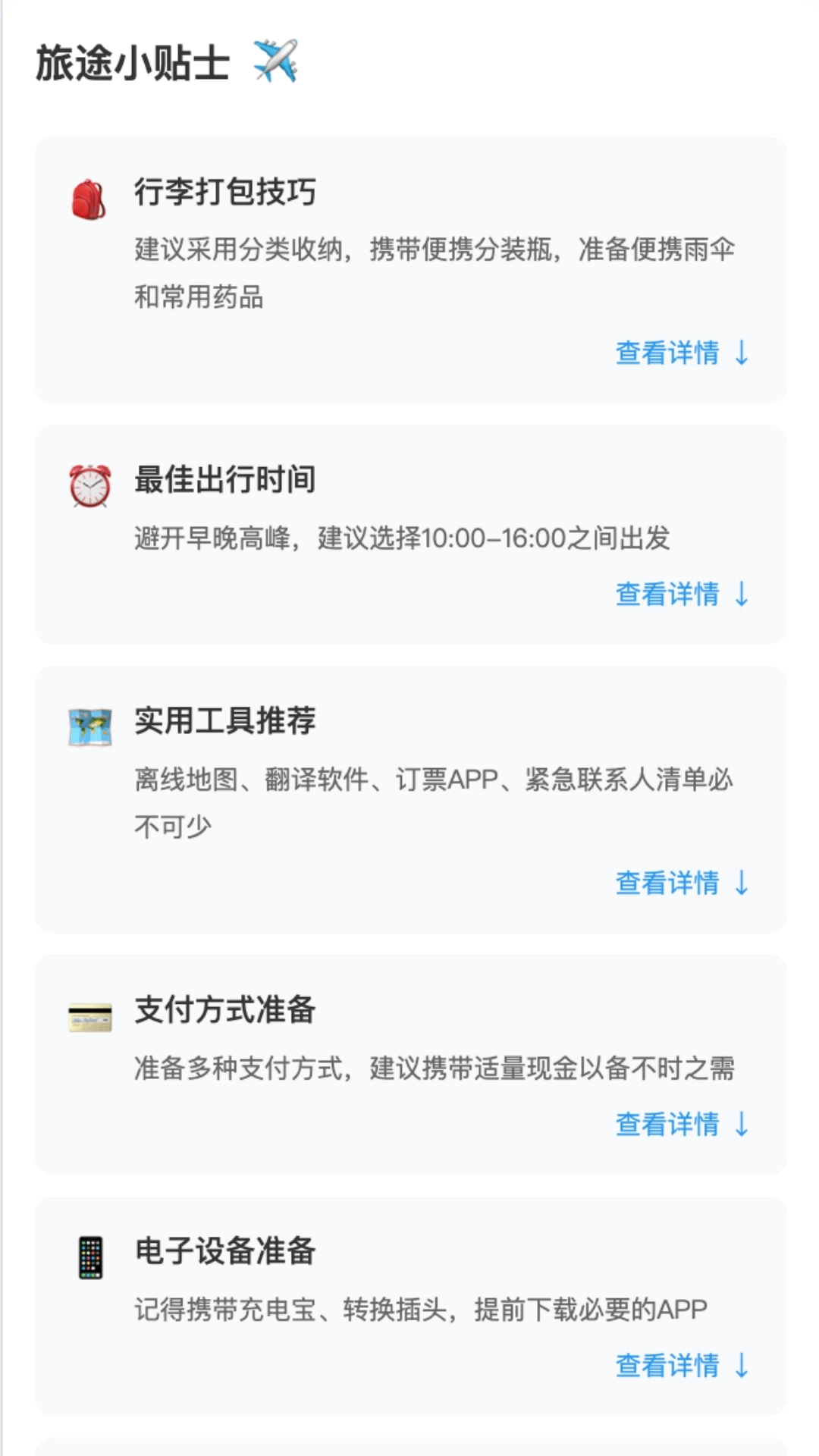Expand details arrow under 行李打包技巧
819x1456 pixels.
(x=740, y=355)
